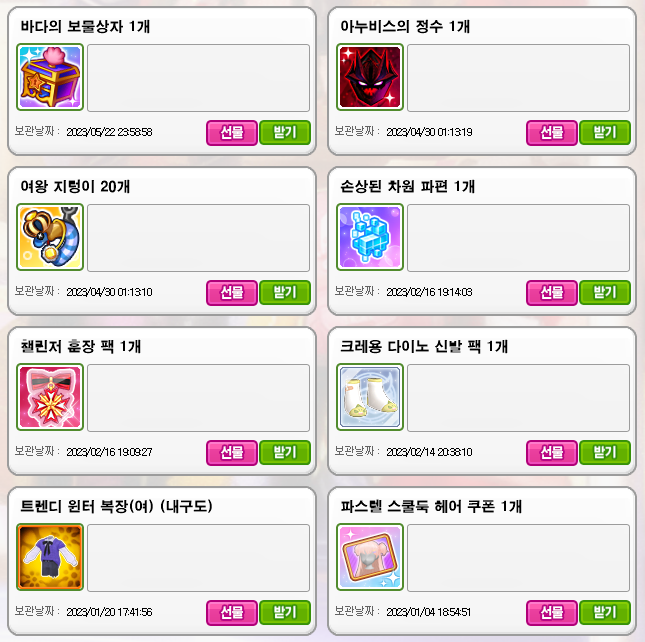Tap 받기 for 바다의 보물상자

click(285, 132)
